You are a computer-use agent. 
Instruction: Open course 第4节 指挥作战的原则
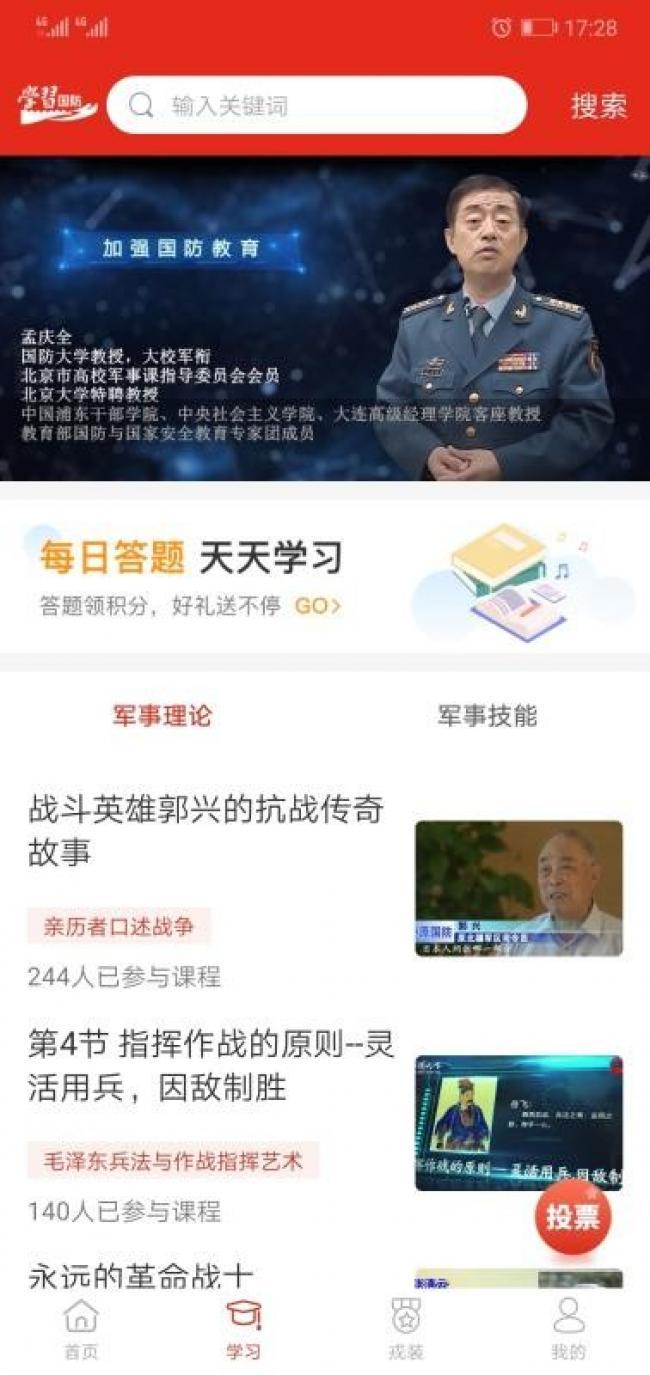pyautogui.click(x=210, y=1065)
